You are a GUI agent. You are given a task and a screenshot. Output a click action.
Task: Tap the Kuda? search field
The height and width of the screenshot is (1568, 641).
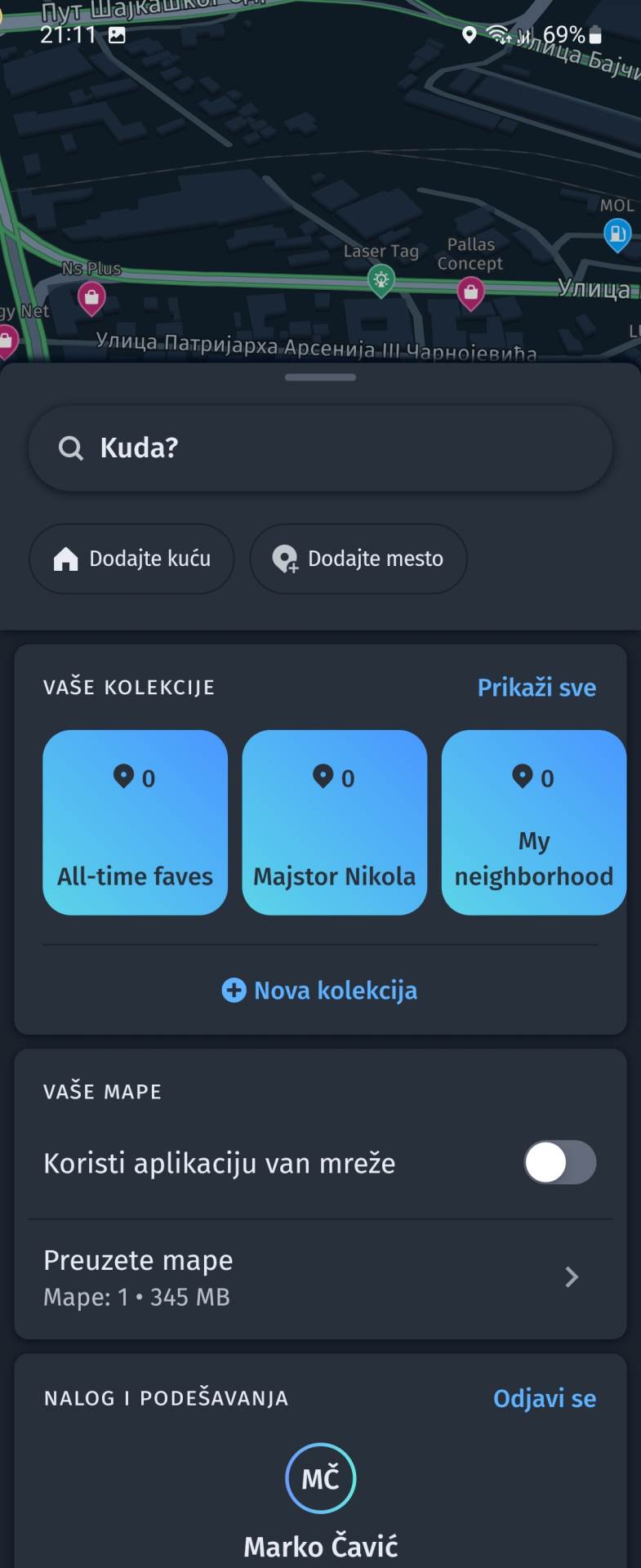click(x=320, y=448)
